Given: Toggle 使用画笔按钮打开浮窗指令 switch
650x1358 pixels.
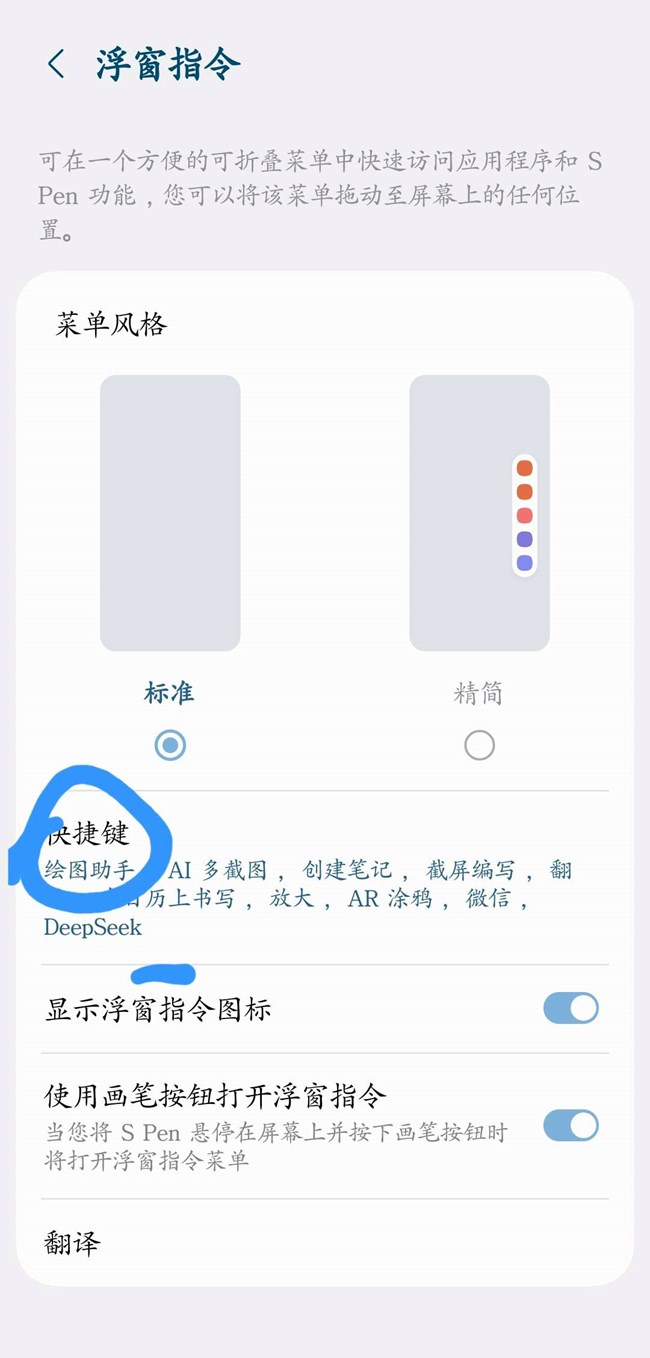Looking at the screenshot, I should (571, 1125).
